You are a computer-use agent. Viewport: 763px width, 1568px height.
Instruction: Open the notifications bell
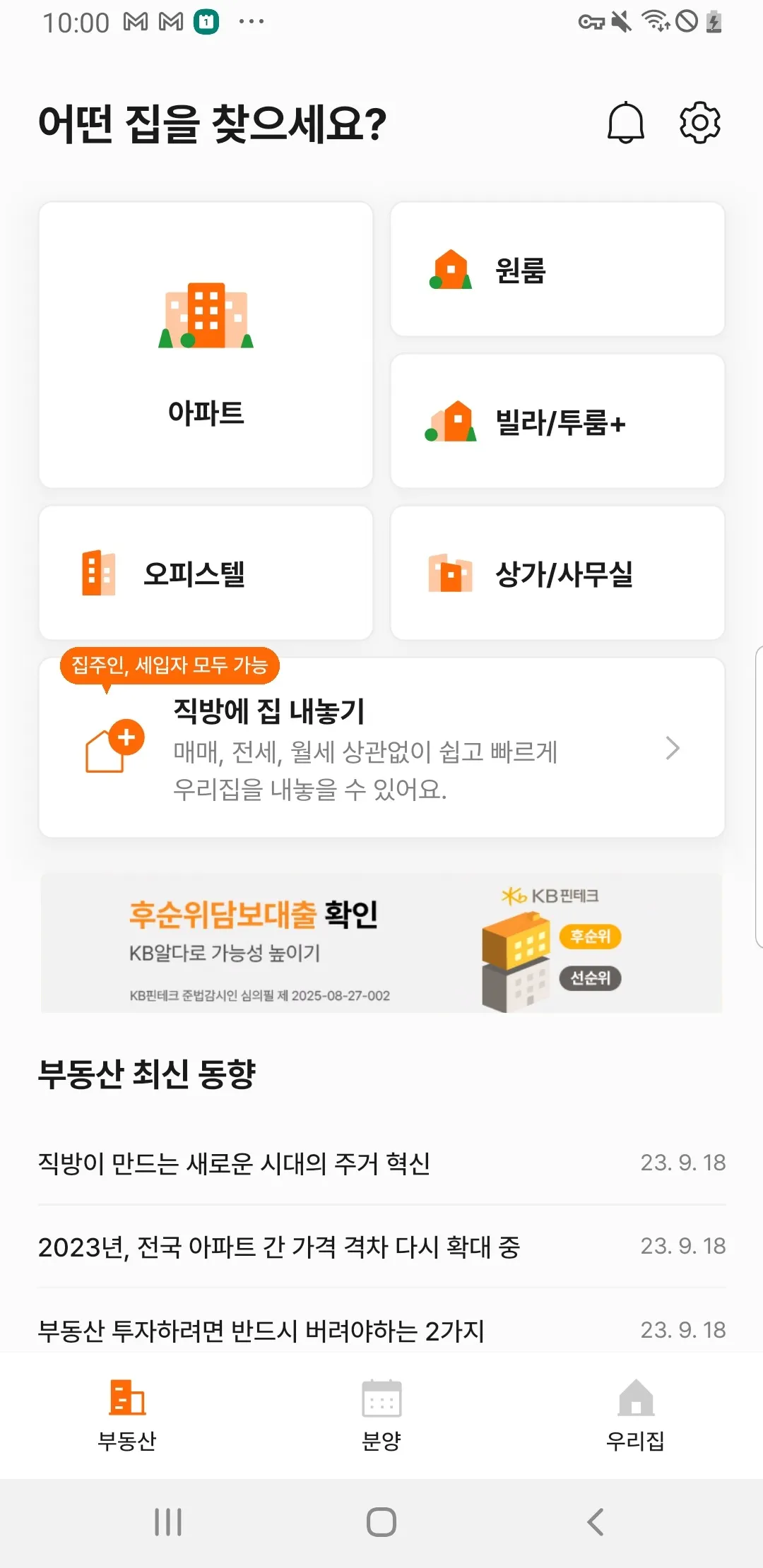coord(625,123)
